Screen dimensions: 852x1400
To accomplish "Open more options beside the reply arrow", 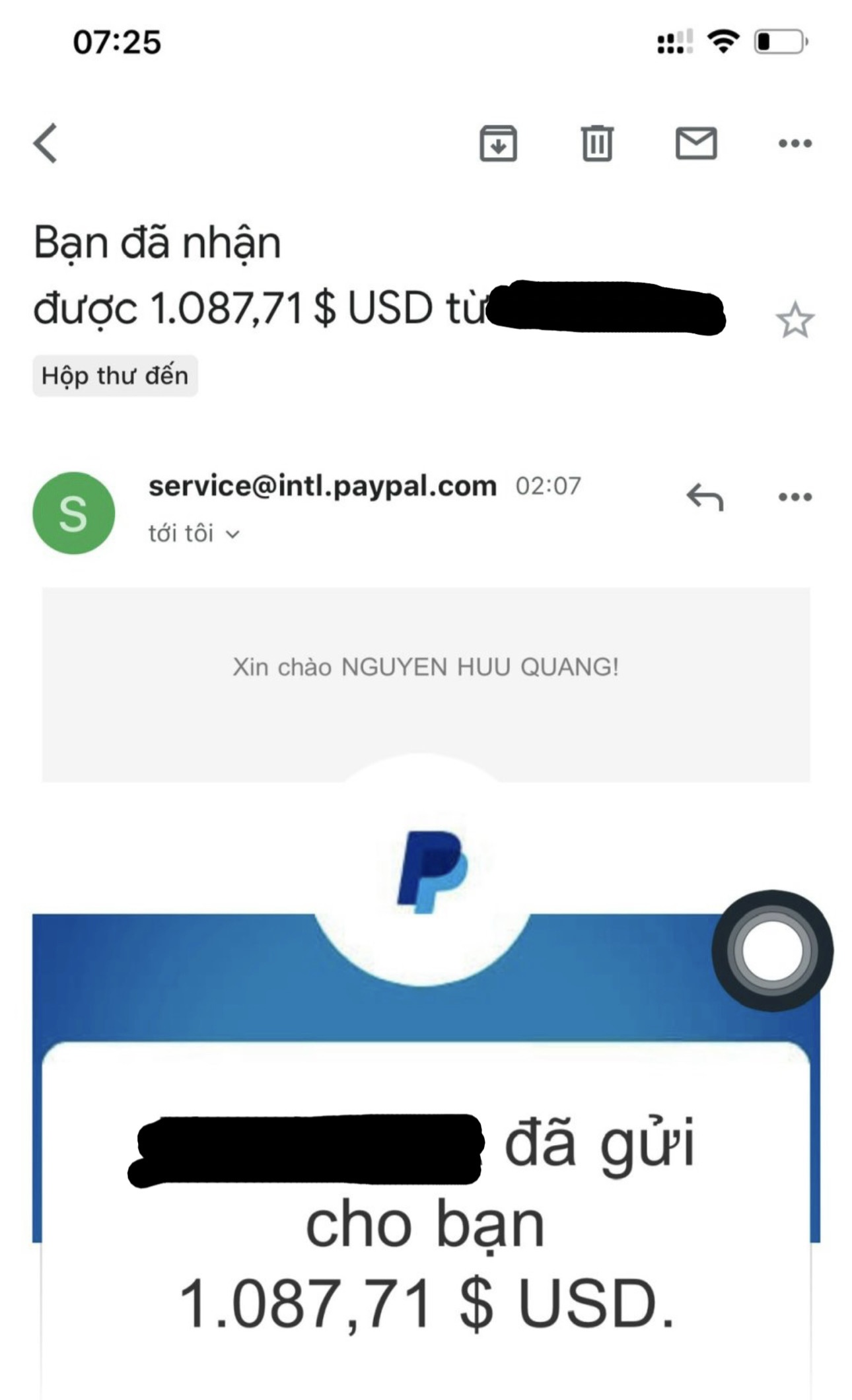I will 795,497.
